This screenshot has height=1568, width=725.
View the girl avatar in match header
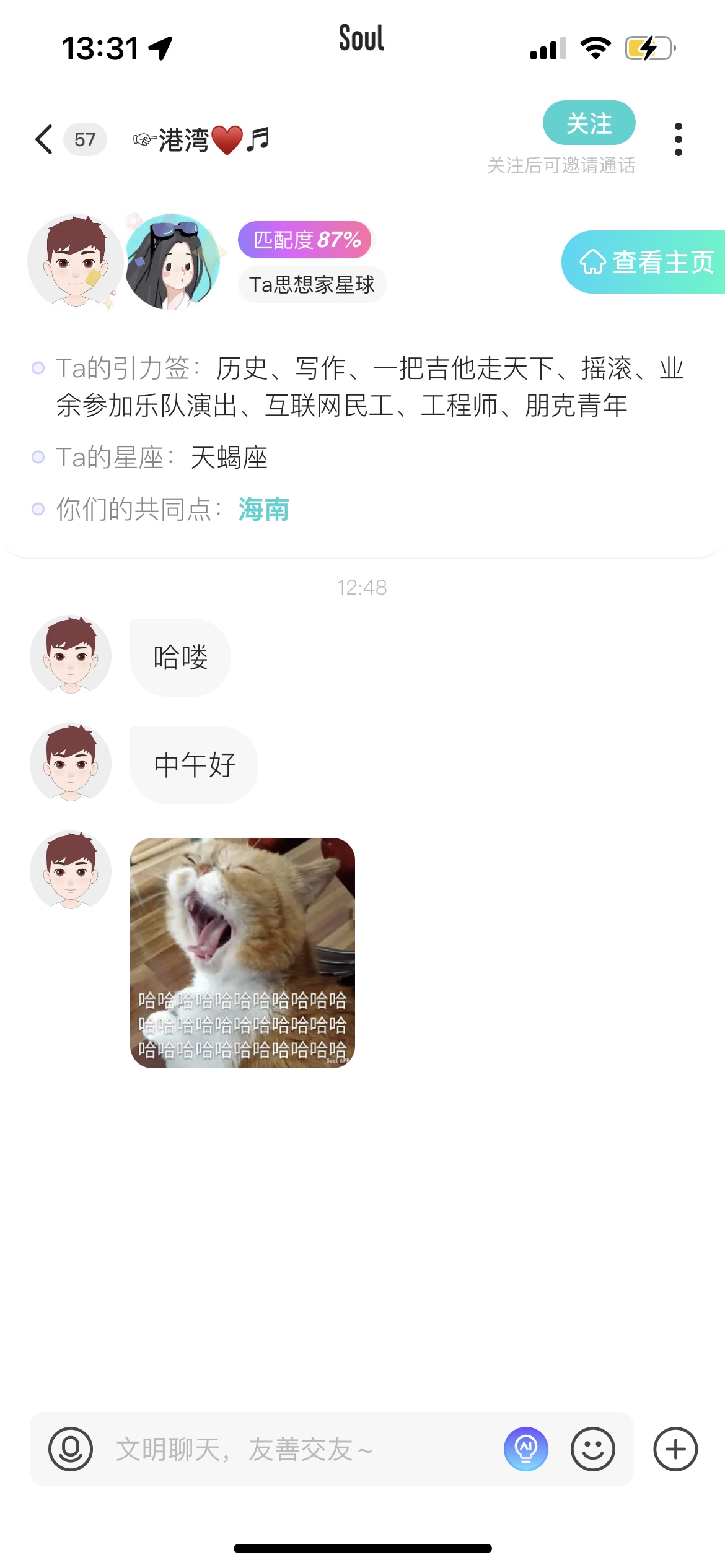172,262
